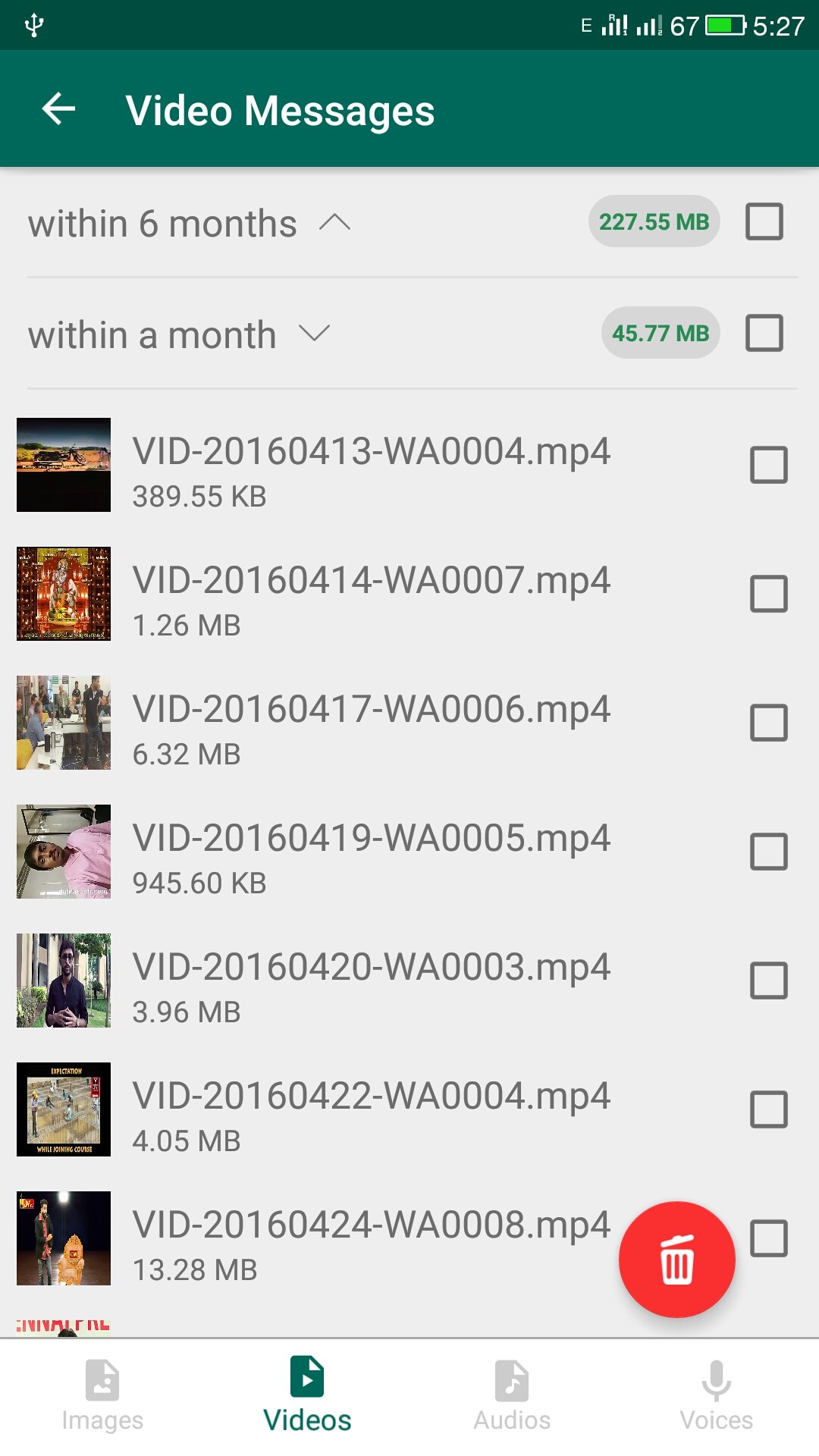Mark VID-20160417-WA0006.mp4 as selected
819x1456 pixels.
[x=768, y=723]
